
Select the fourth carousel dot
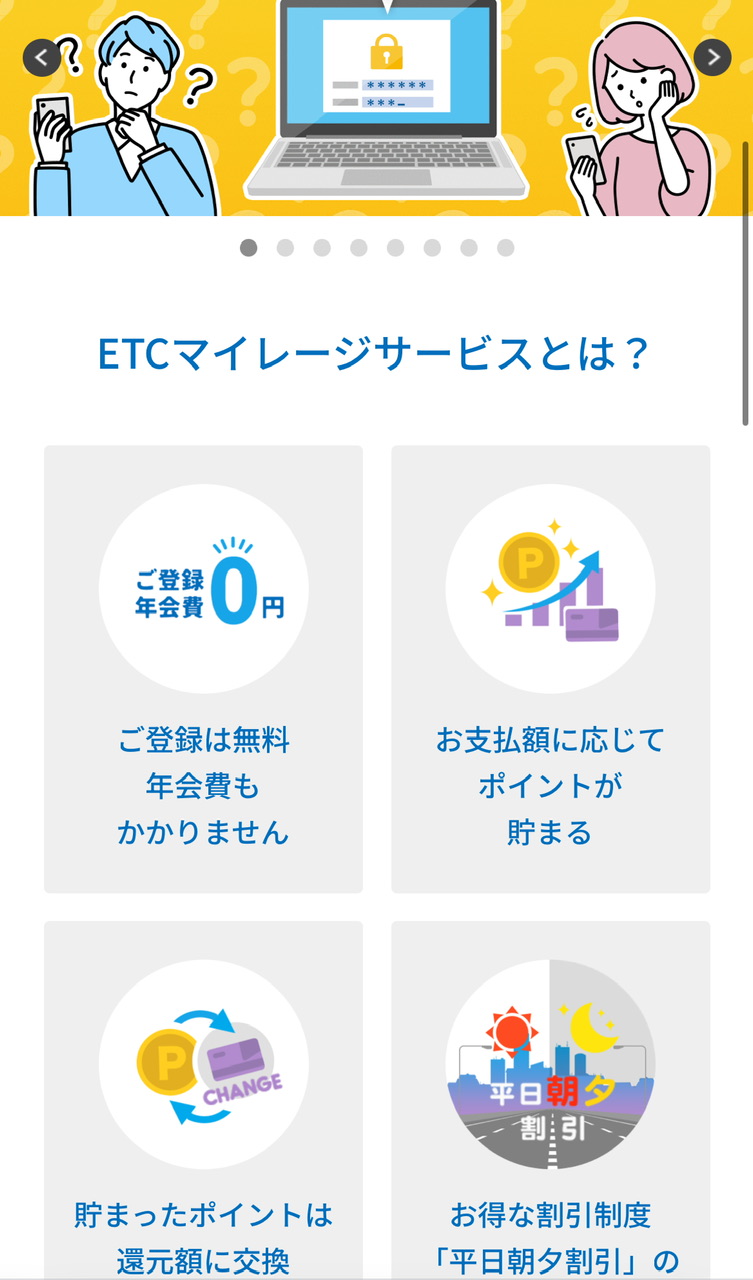click(x=358, y=248)
